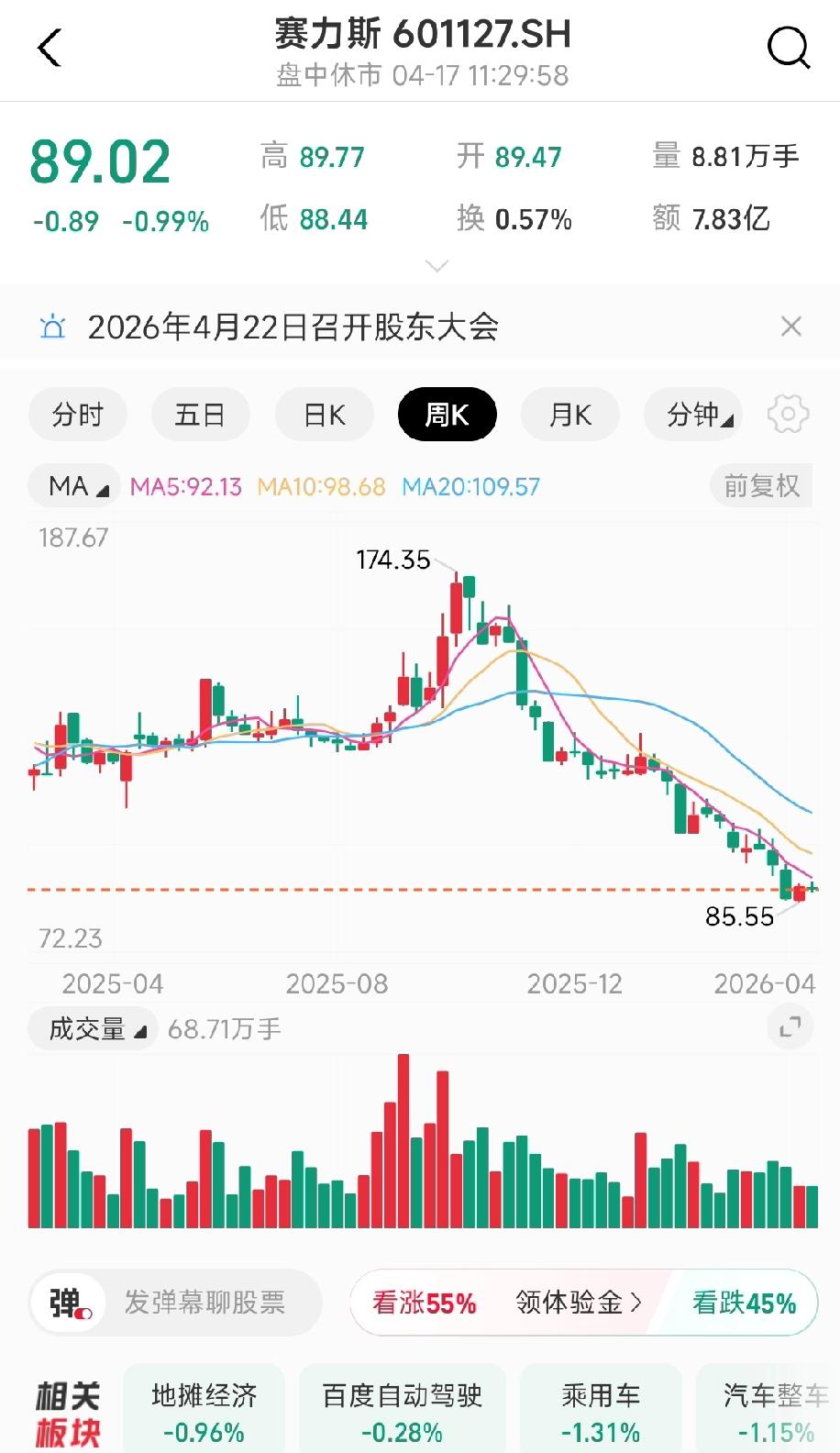Expand the quote details chevron
Viewport: 840px width, 1453px height.
pyautogui.click(x=437, y=266)
